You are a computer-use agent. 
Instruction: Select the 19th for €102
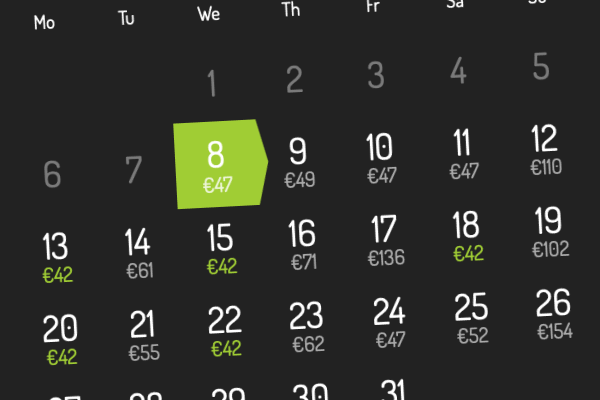pos(548,233)
